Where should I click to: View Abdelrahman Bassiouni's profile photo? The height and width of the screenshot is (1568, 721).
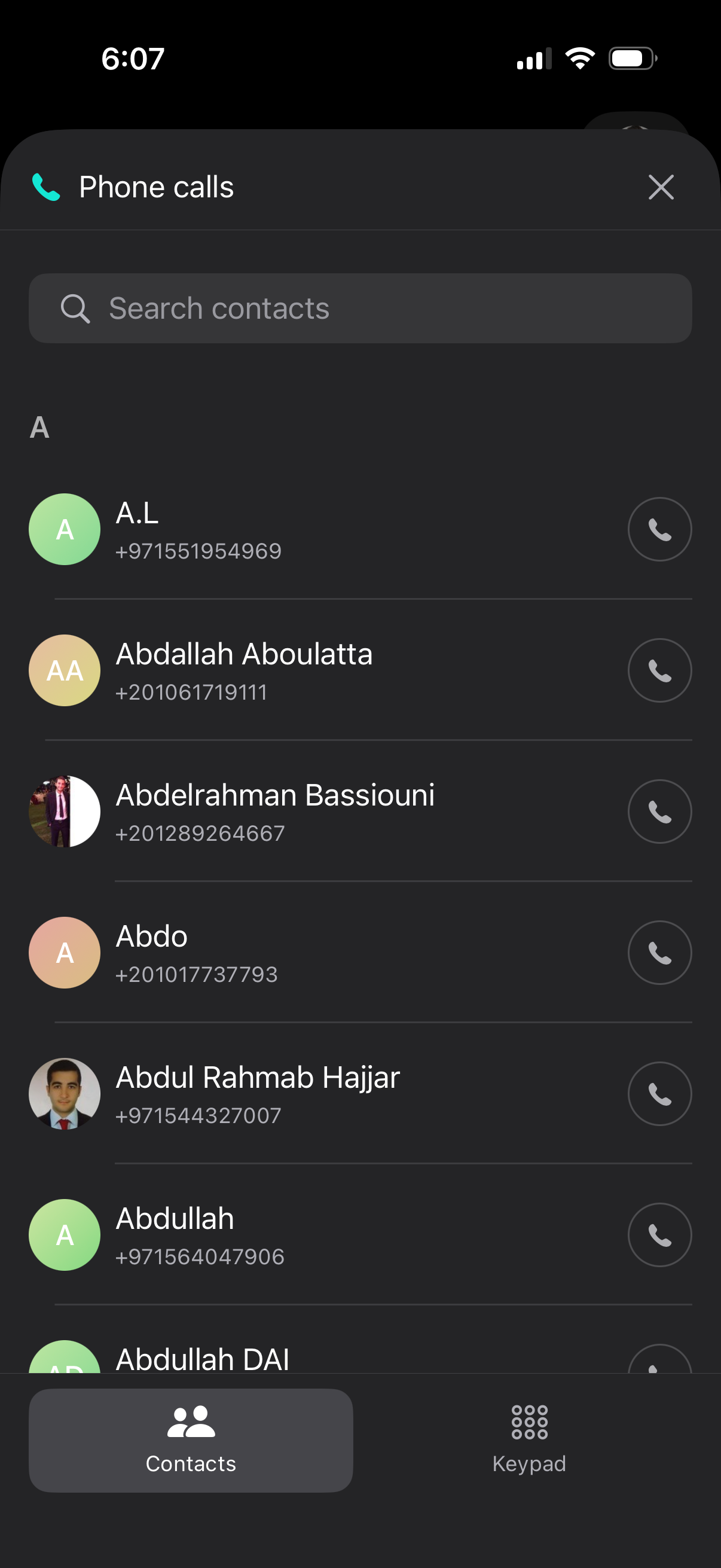coord(65,812)
